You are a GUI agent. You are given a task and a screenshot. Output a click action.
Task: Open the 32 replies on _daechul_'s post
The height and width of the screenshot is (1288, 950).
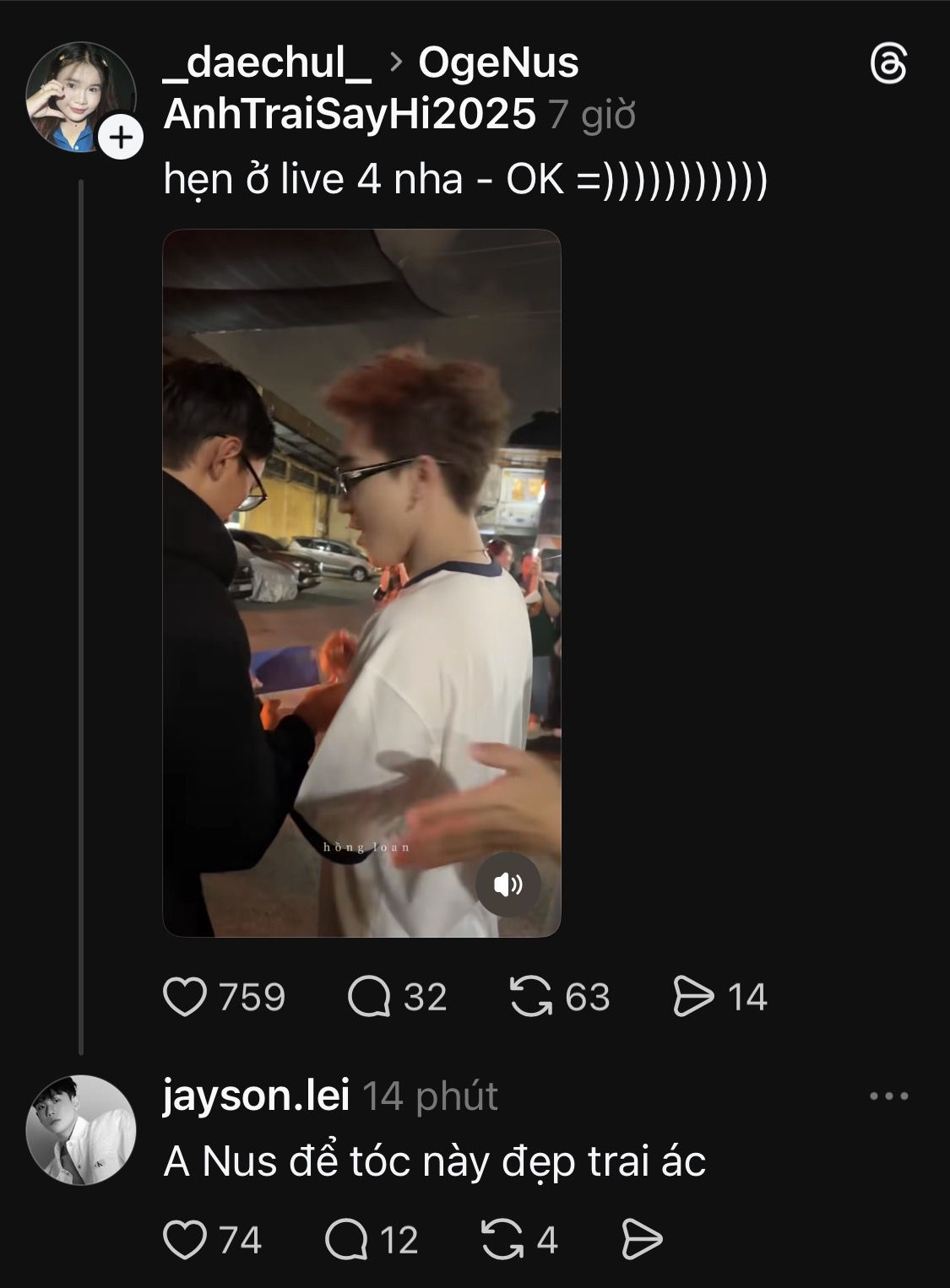tap(369, 997)
